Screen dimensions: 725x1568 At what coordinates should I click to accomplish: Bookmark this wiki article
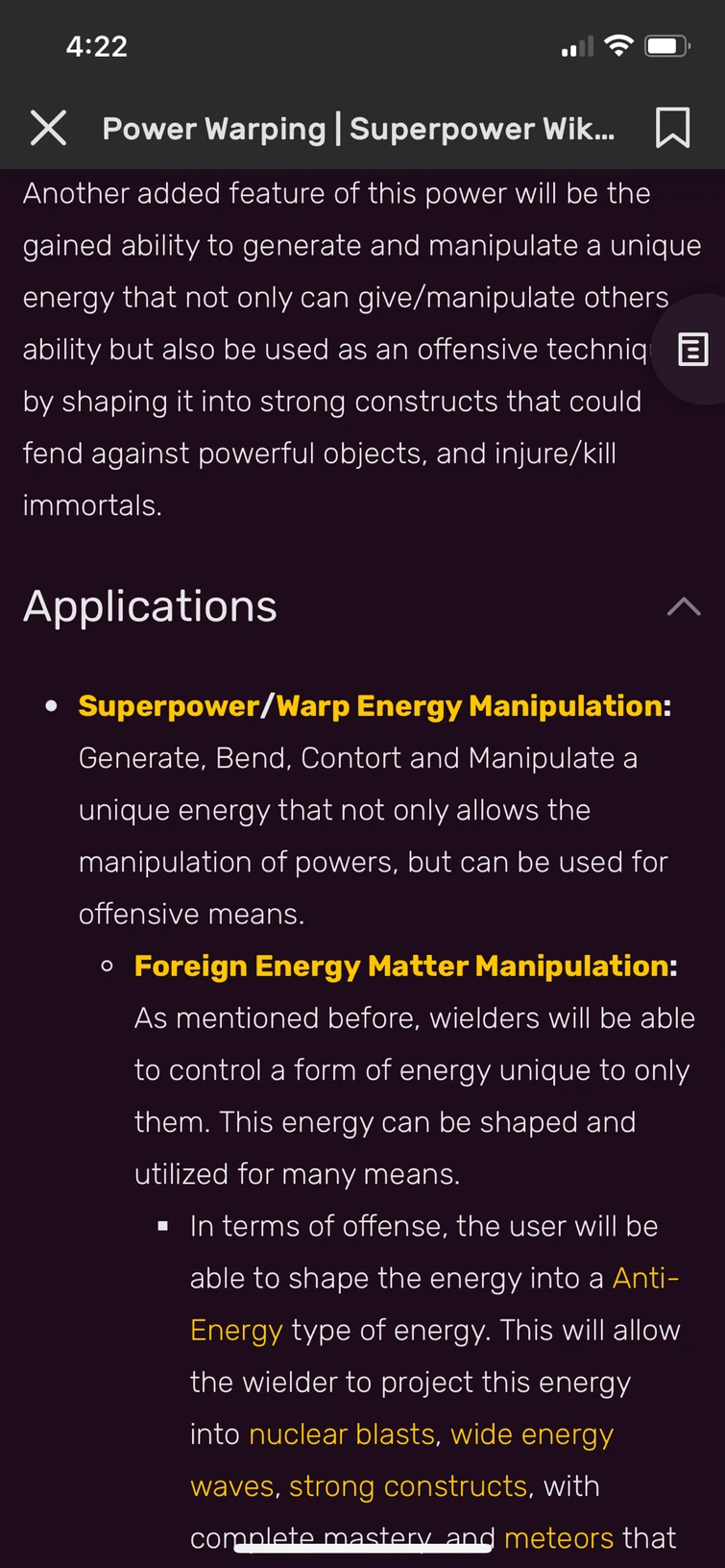pos(672,128)
